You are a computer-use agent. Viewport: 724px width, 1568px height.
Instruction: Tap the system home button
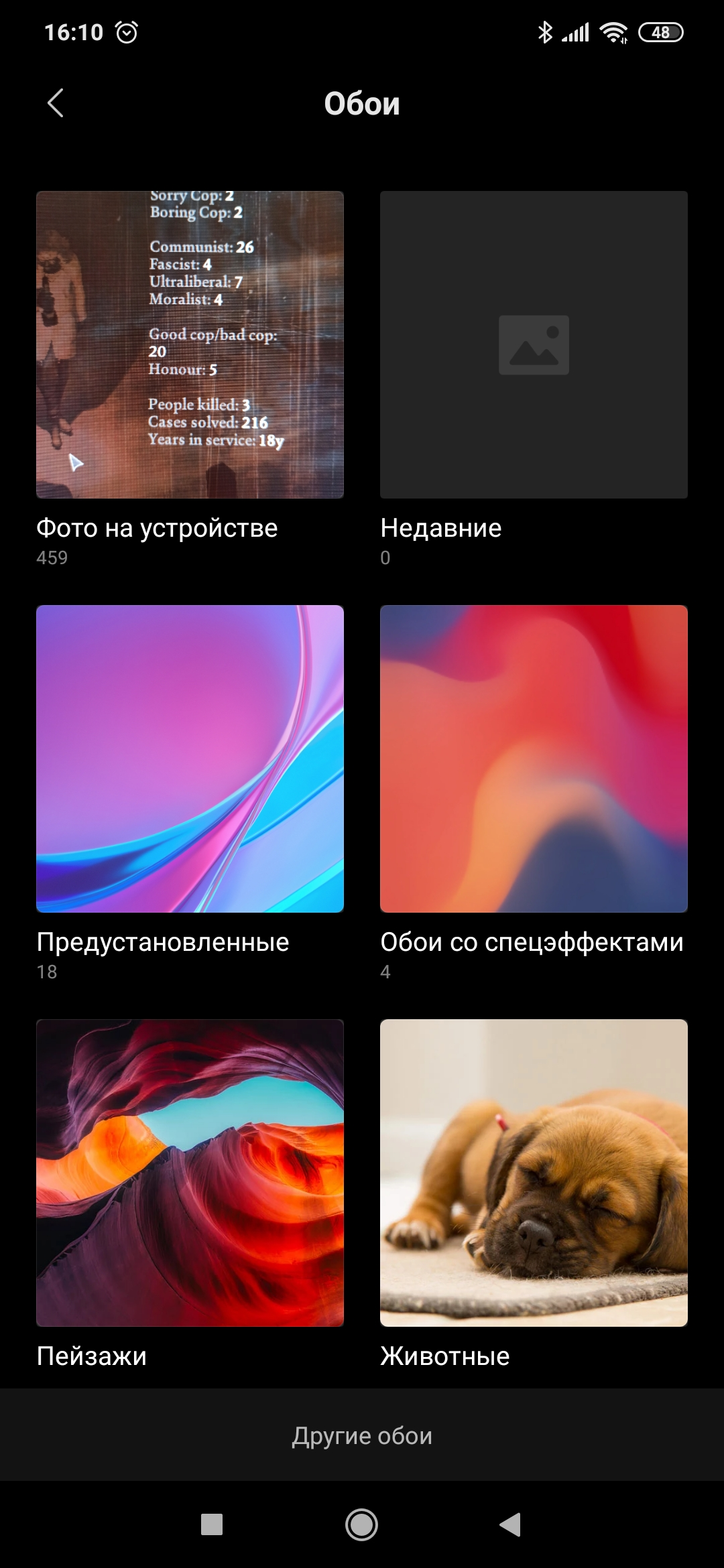tap(361, 1525)
